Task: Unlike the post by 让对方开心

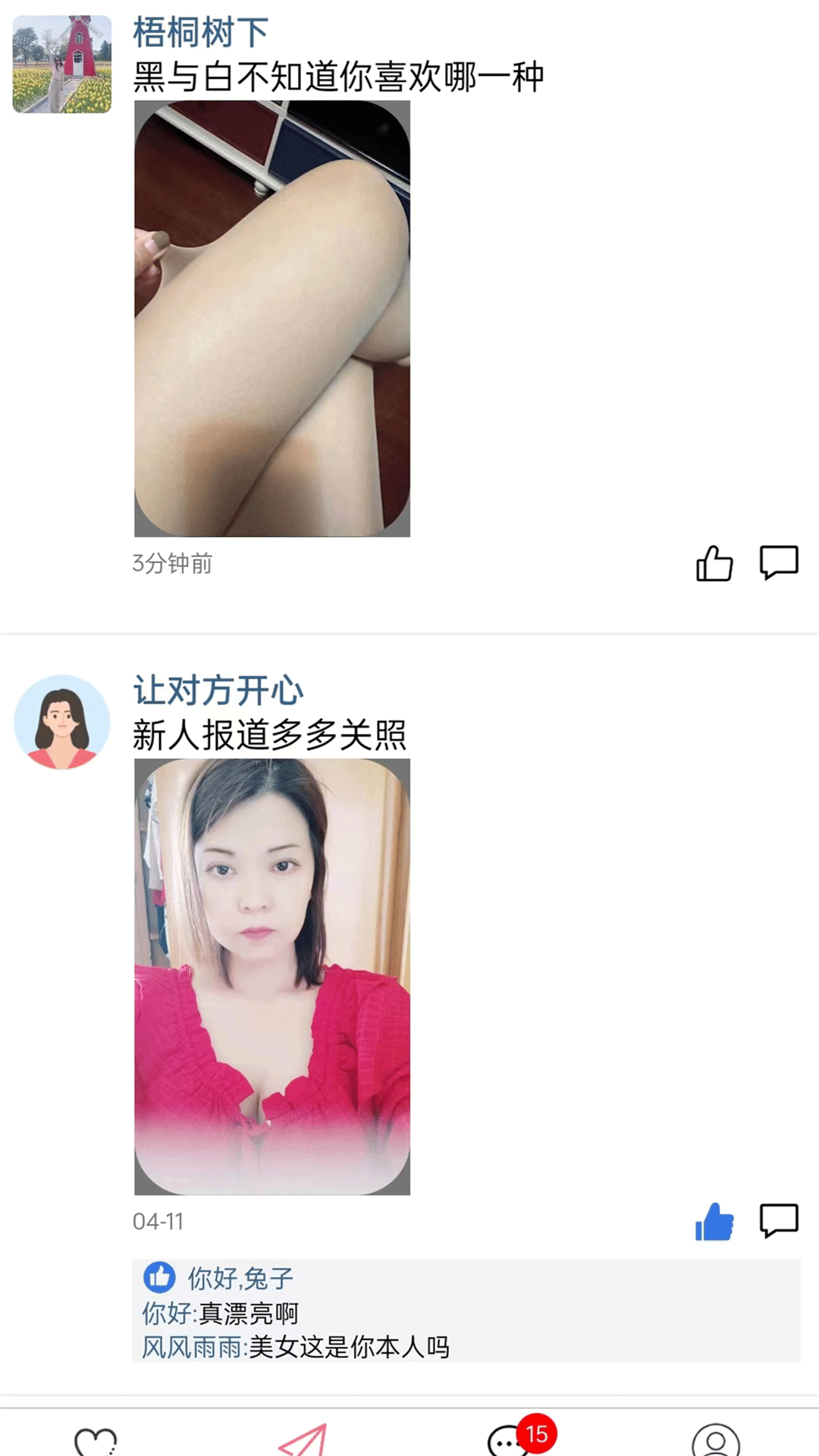Action: click(714, 1222)
